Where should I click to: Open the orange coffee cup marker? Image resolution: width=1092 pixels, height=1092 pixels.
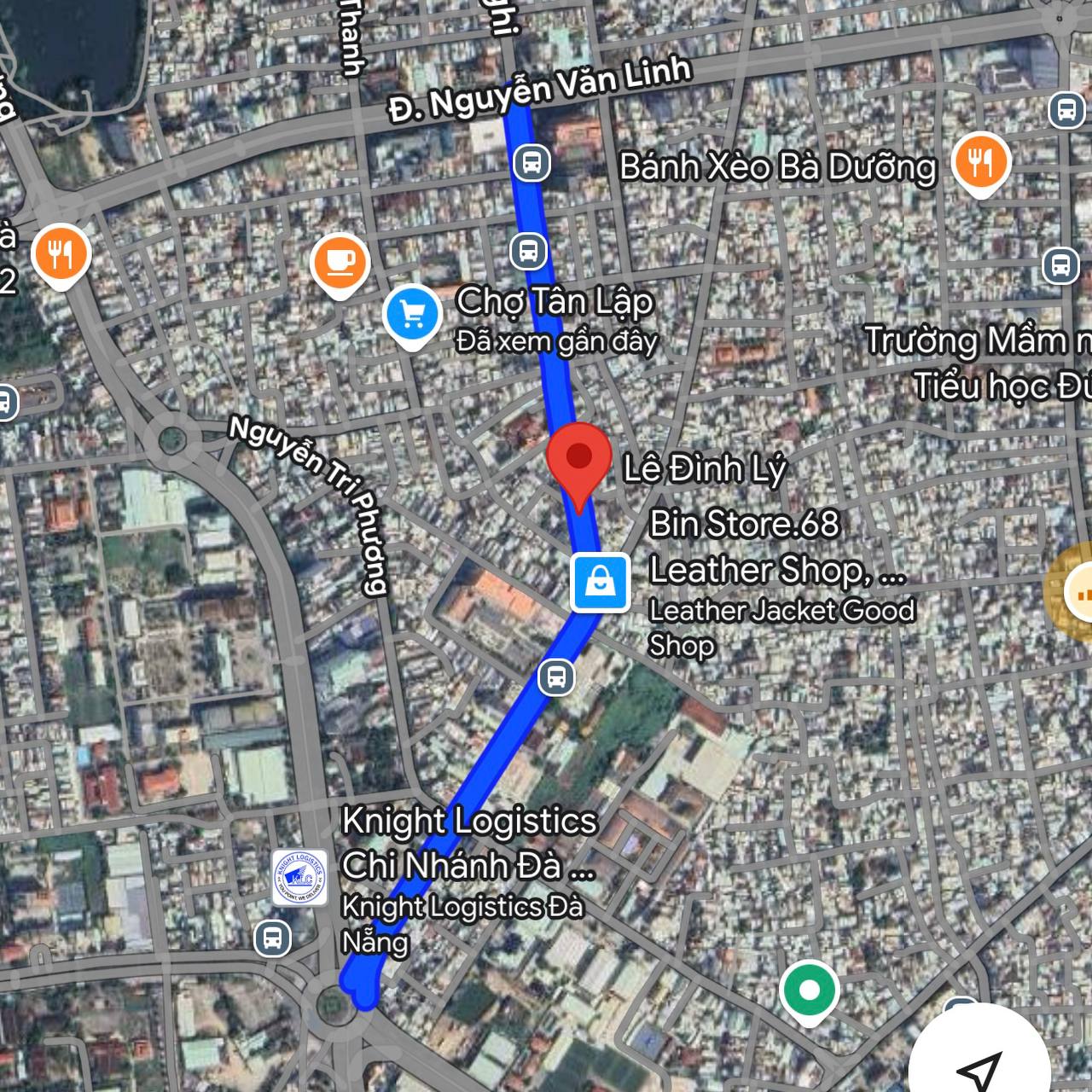point(340,262)
